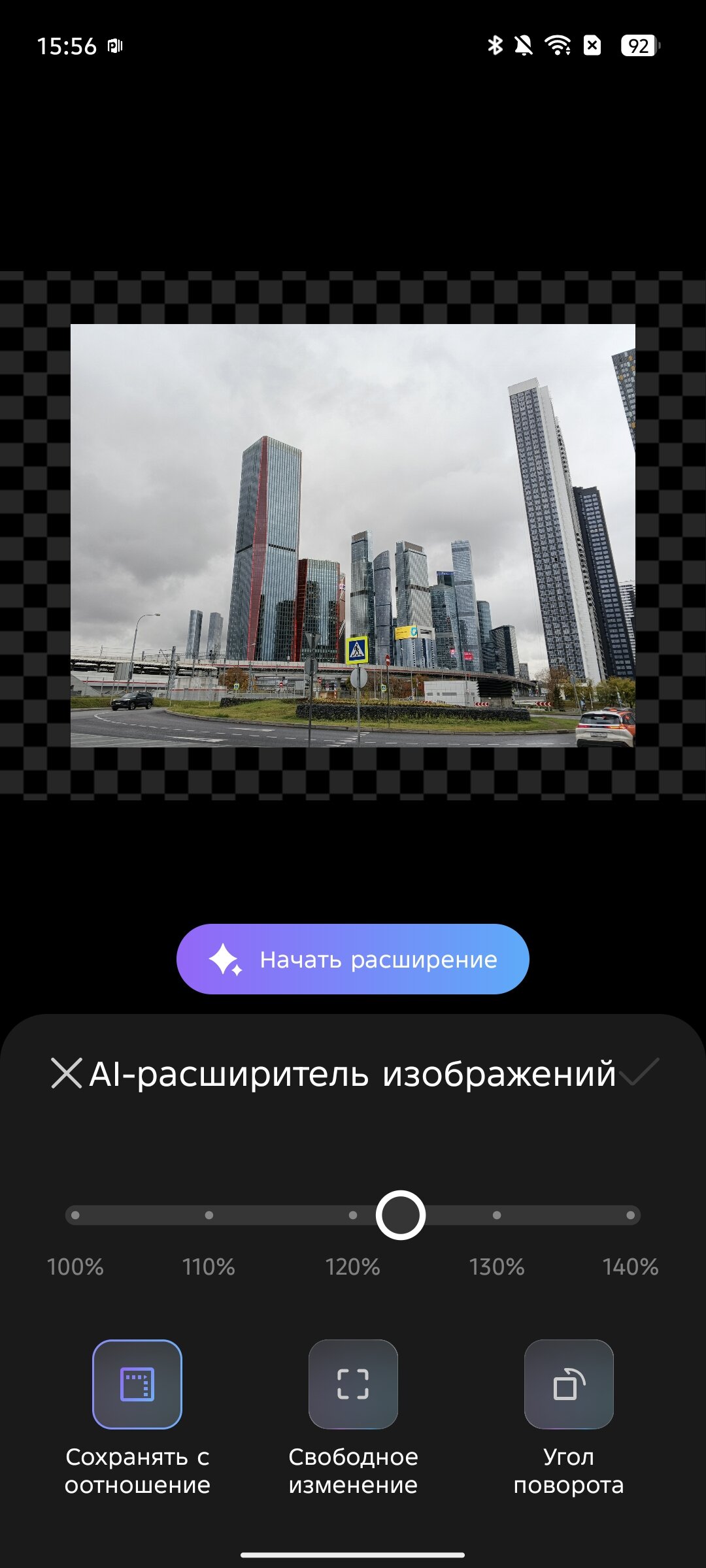Set expansion slider to 100%
The image size is (706, 1568).
coord(76,1215)
